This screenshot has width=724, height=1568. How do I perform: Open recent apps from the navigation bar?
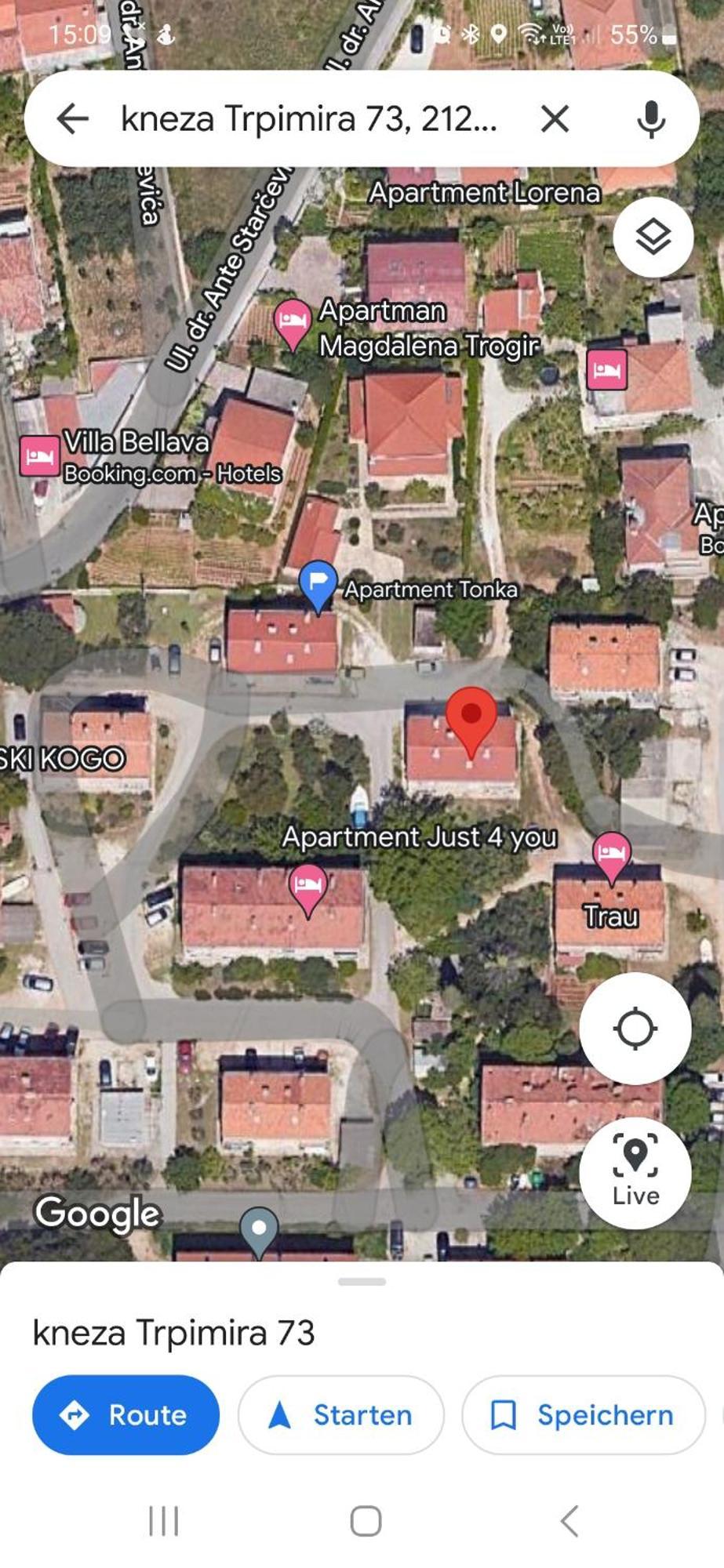pos(164,1521)
